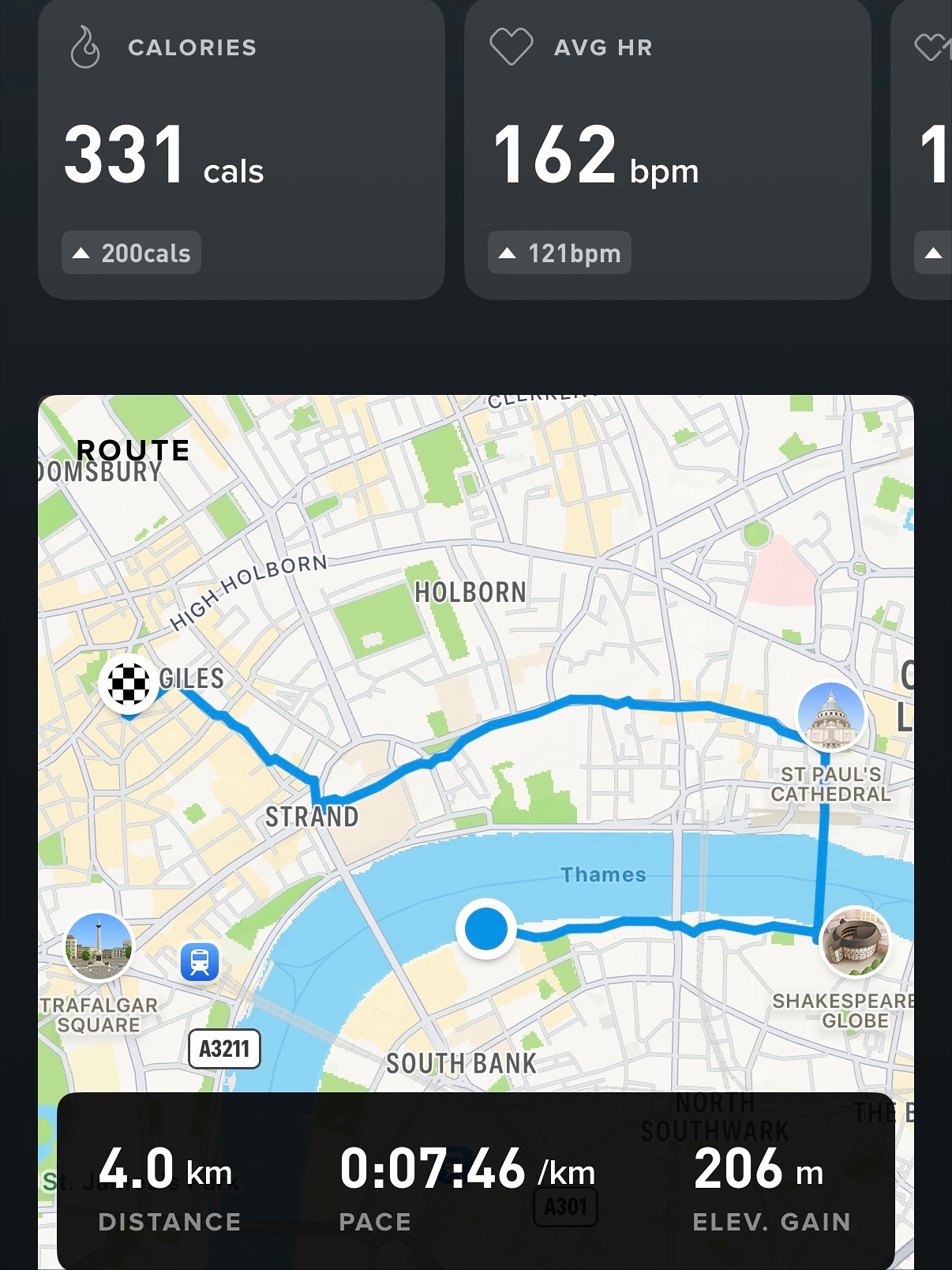
Task: Select the Trafalgar Square landmark on map
Action: [x=99, y=946]
